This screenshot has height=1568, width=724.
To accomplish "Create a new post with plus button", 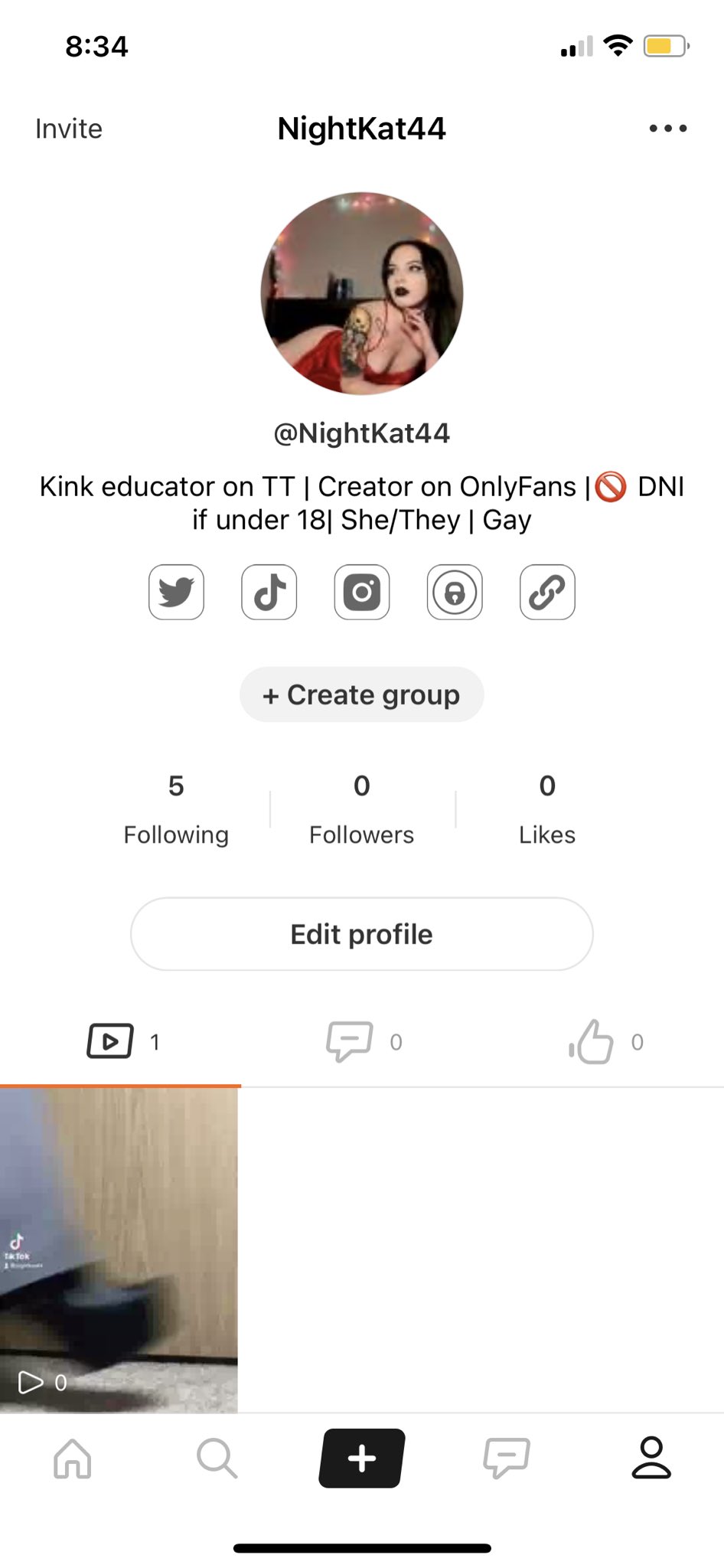I will pos(362,1458).
